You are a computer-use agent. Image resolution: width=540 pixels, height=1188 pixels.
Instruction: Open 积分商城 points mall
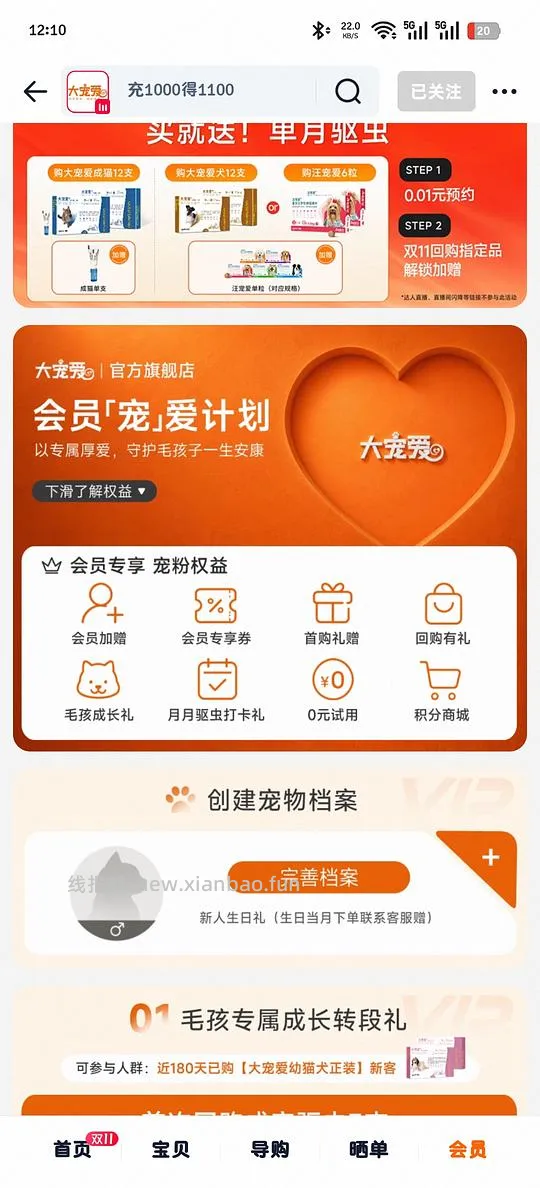pos(442,690)
